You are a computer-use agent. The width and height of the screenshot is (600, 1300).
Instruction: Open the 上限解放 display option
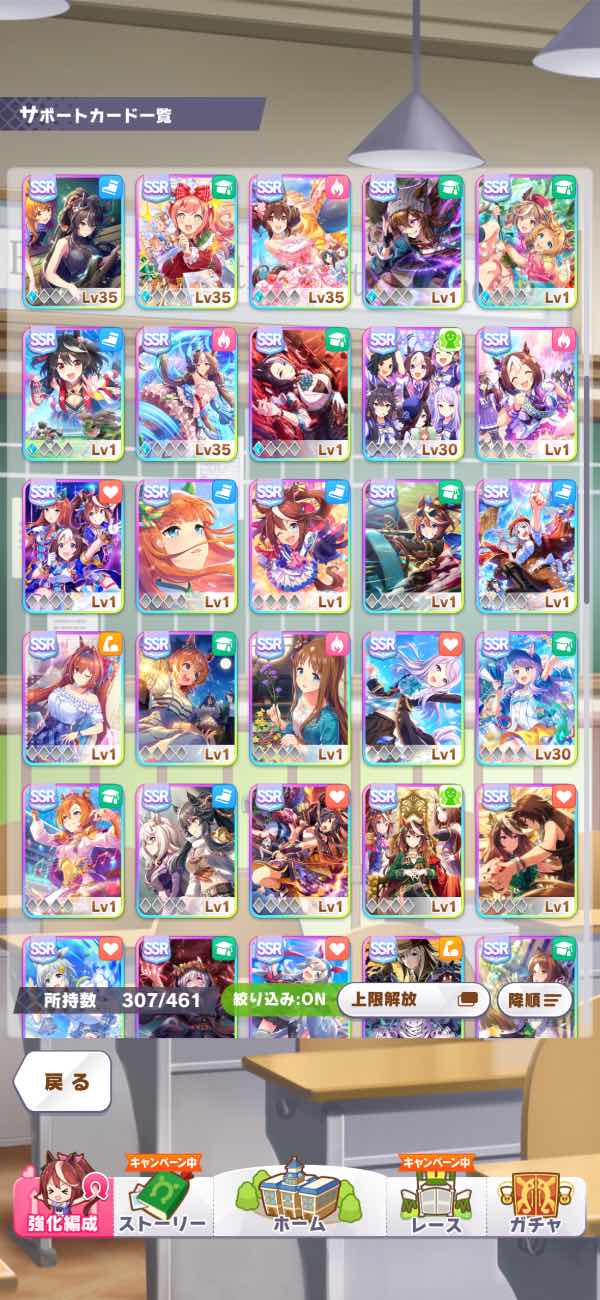[412, 998]
